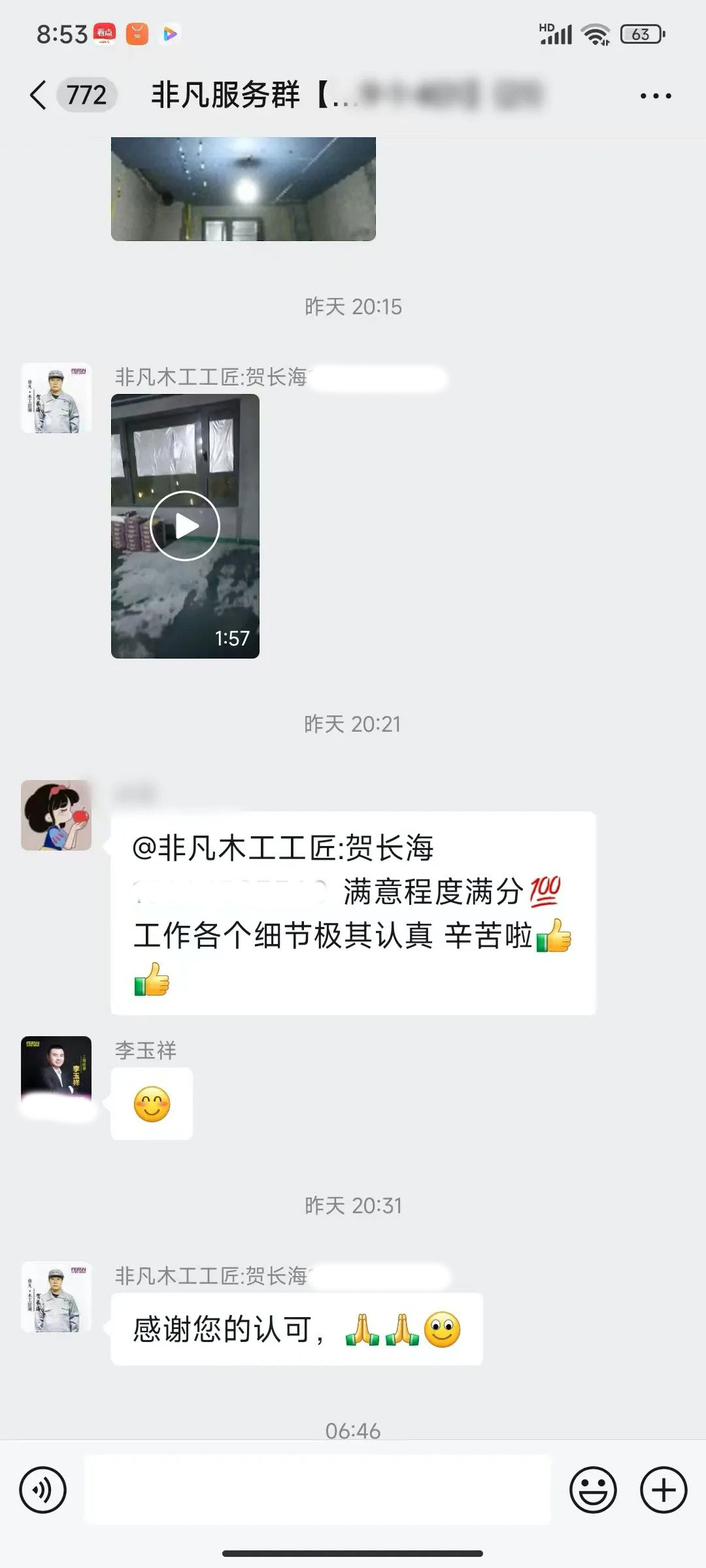The width and height of the screenshot is (706, 1568).
Task: Open the group chat overflow menu
Action: click(x=655, y=96)
